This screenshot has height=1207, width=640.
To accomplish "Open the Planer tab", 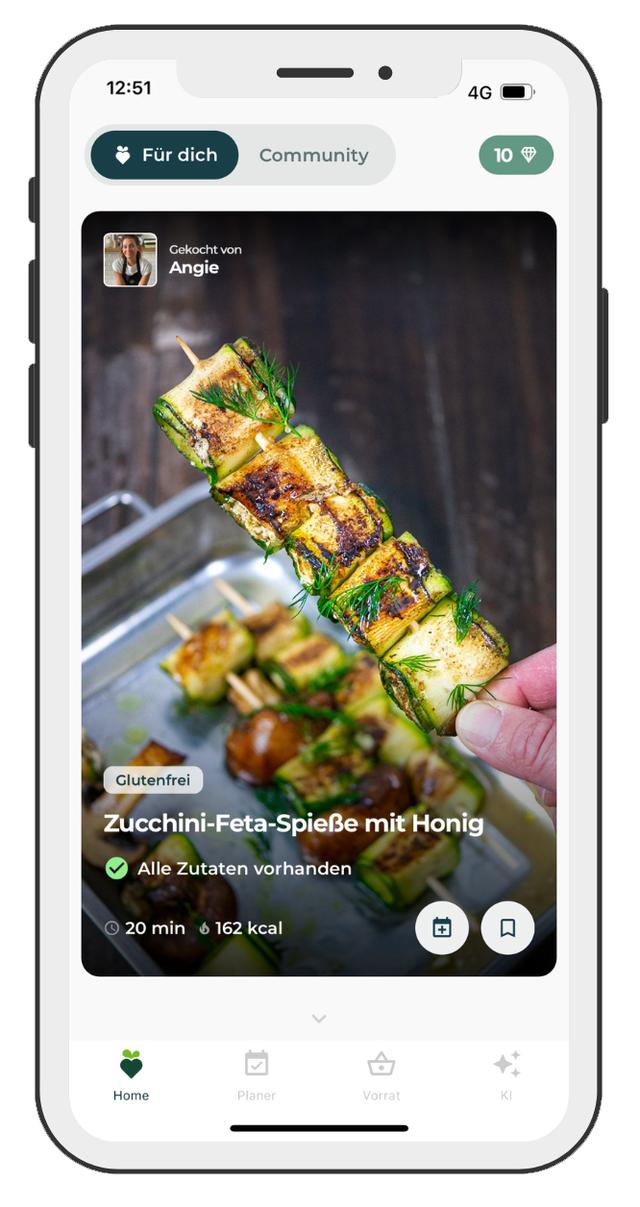I will coord(256,1075).
